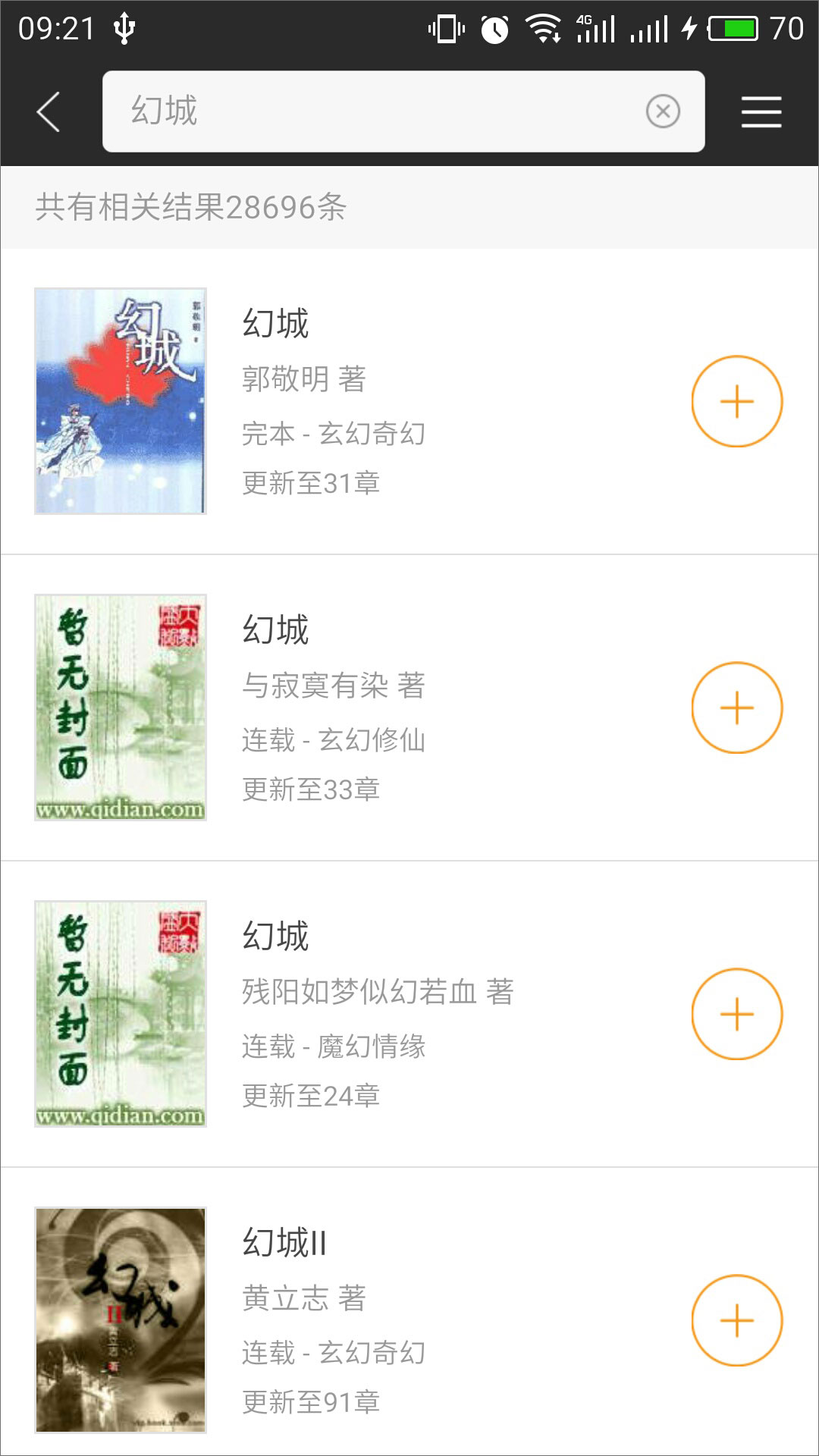The image size is (819, 1456).
Task: Add 幻城 by 残阳如梦似幻若血 to bookshelf
Action: (x=737, y=1014)
